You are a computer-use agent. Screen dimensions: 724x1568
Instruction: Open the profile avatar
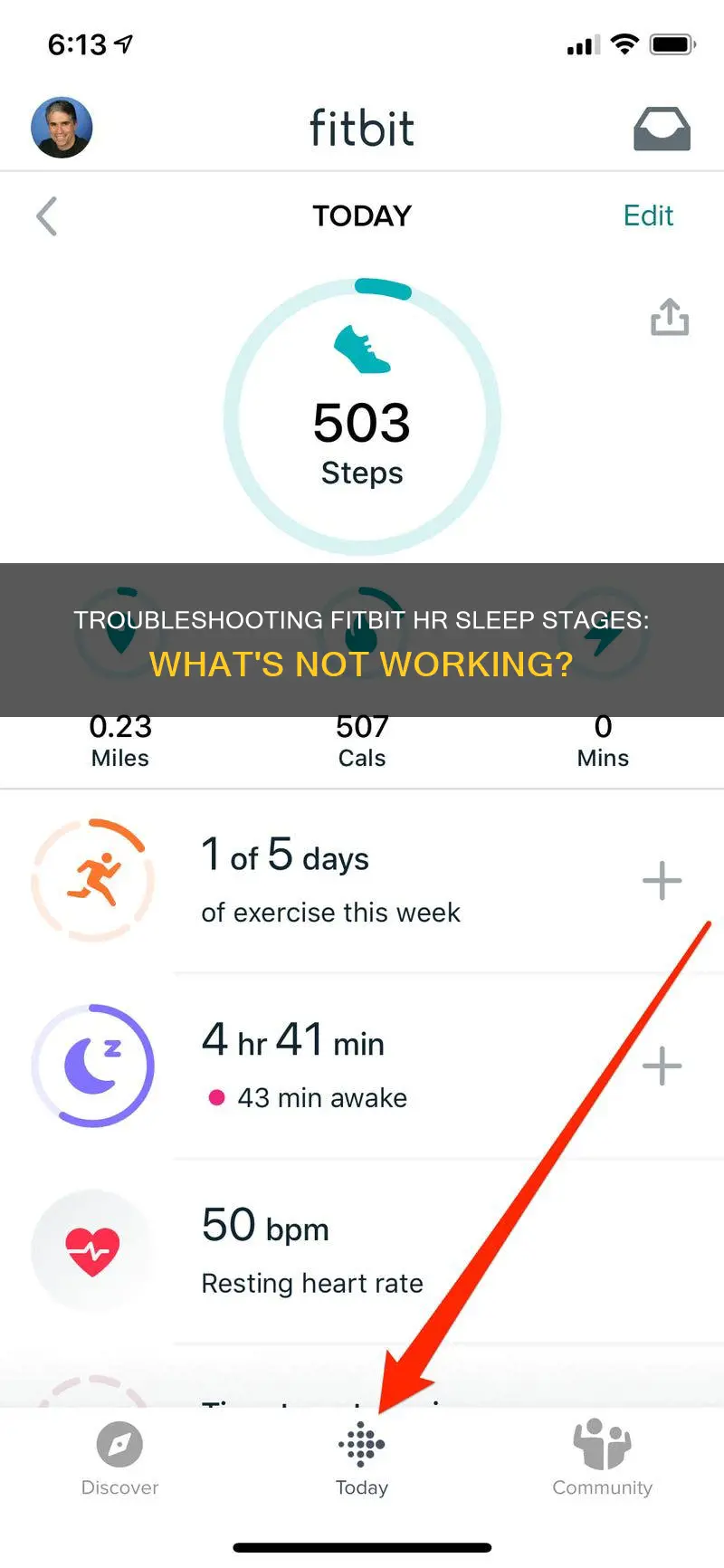click(x=62, y=128)
